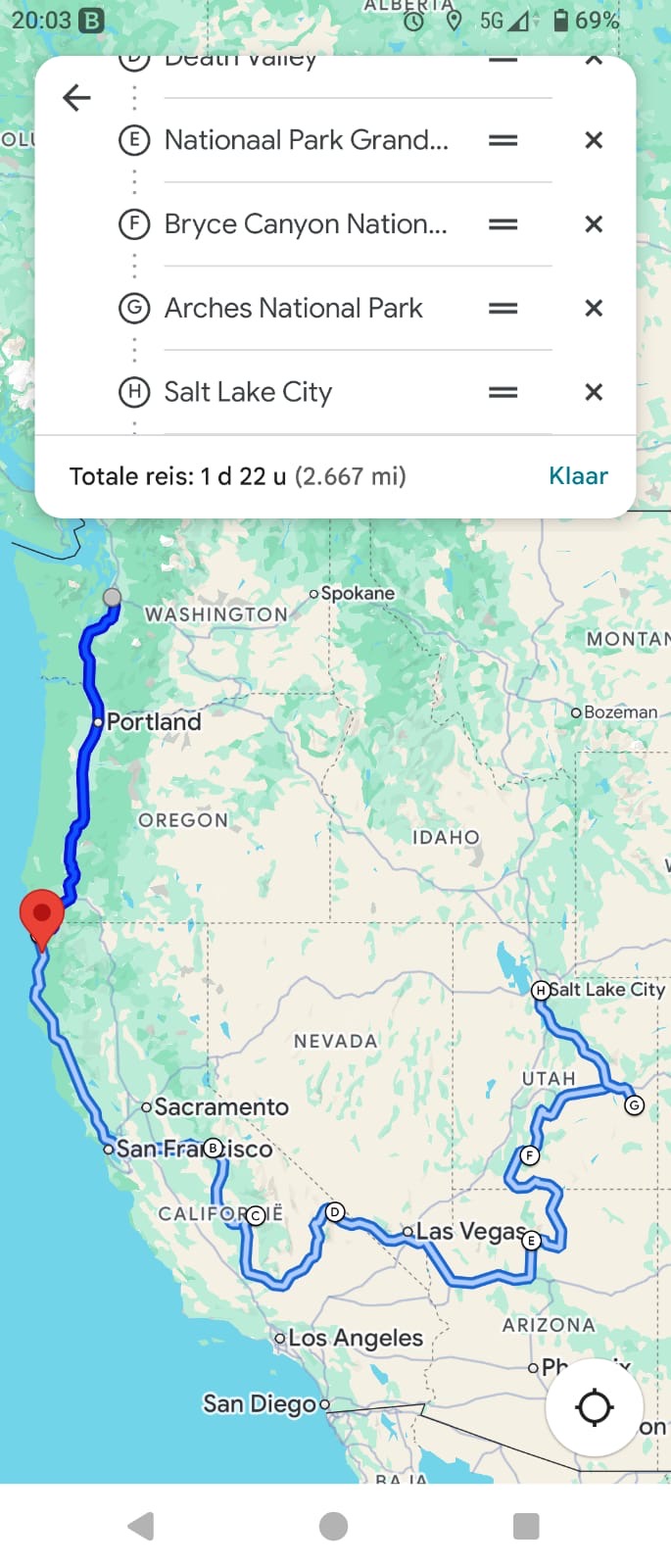Go back using the top-left arrow
Viewport: 671px width, 1568px height.
coord(76,97)
